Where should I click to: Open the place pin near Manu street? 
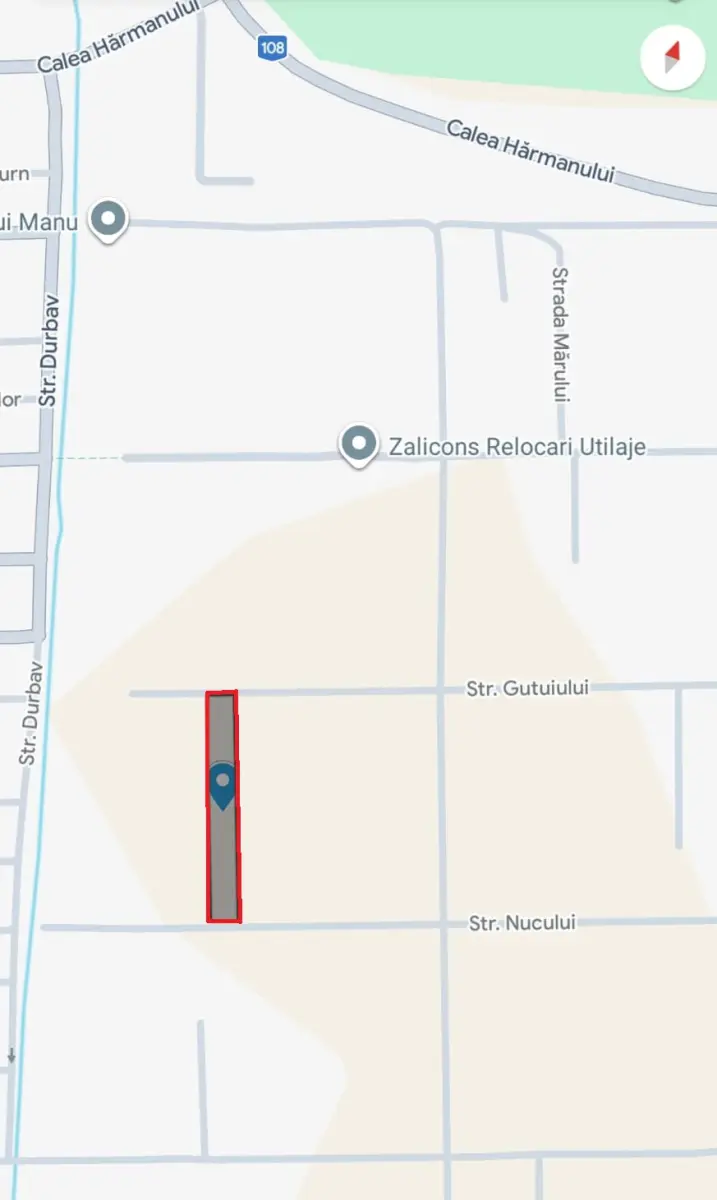108,219
